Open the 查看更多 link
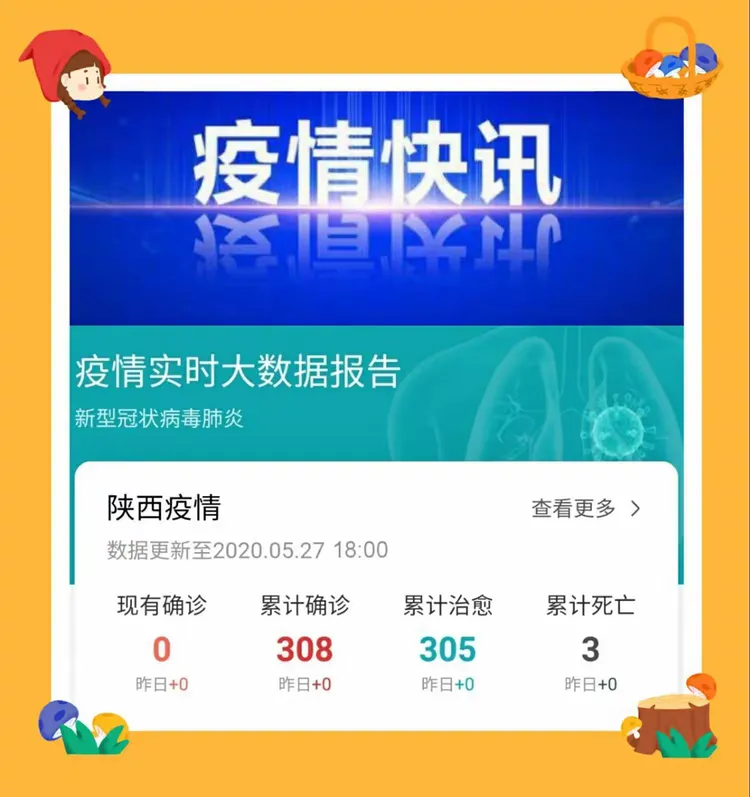The width and height of the screenshot is (750, 797). [x=576, y=508]
